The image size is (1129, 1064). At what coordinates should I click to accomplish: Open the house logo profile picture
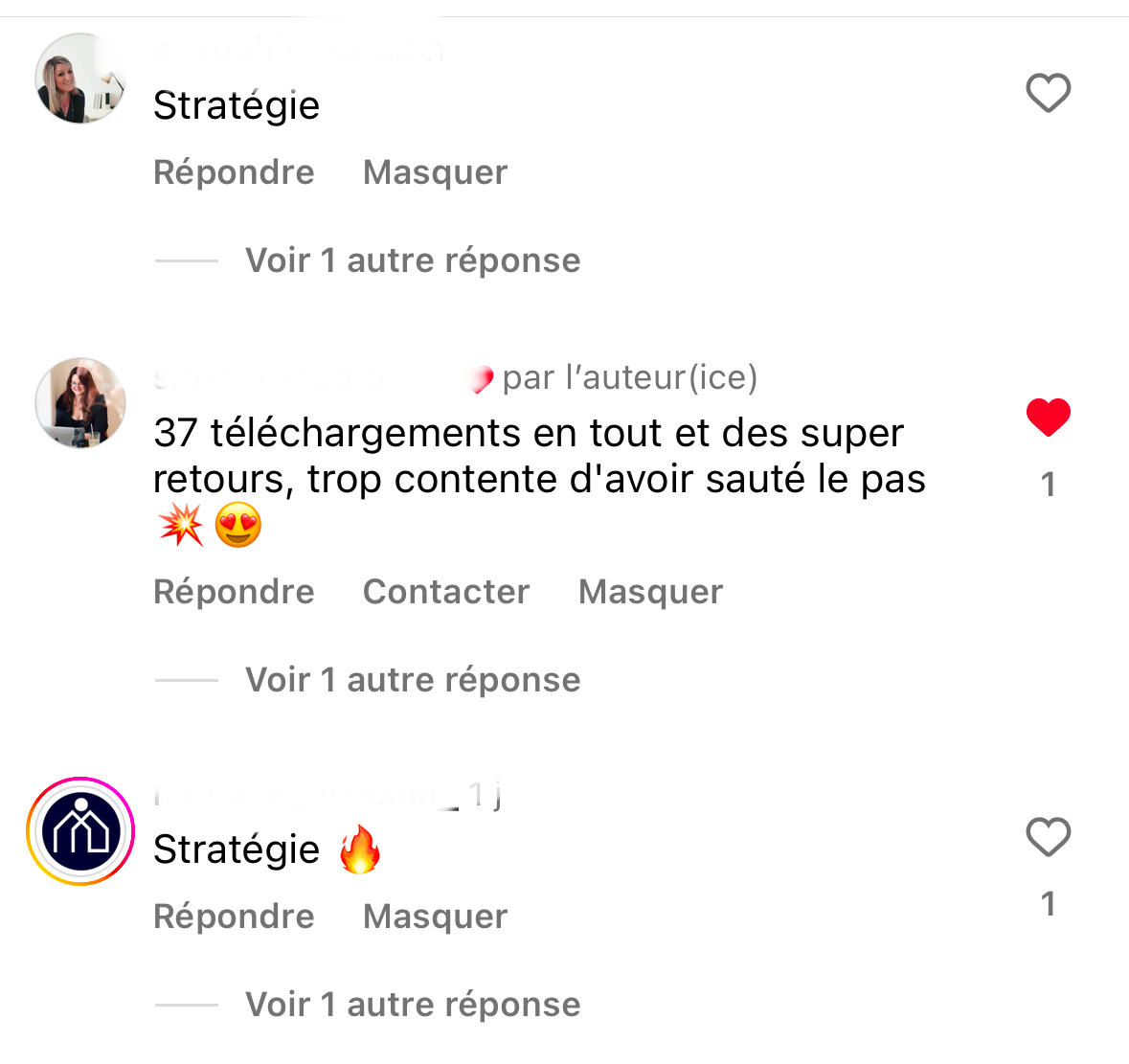coord(80,831)
